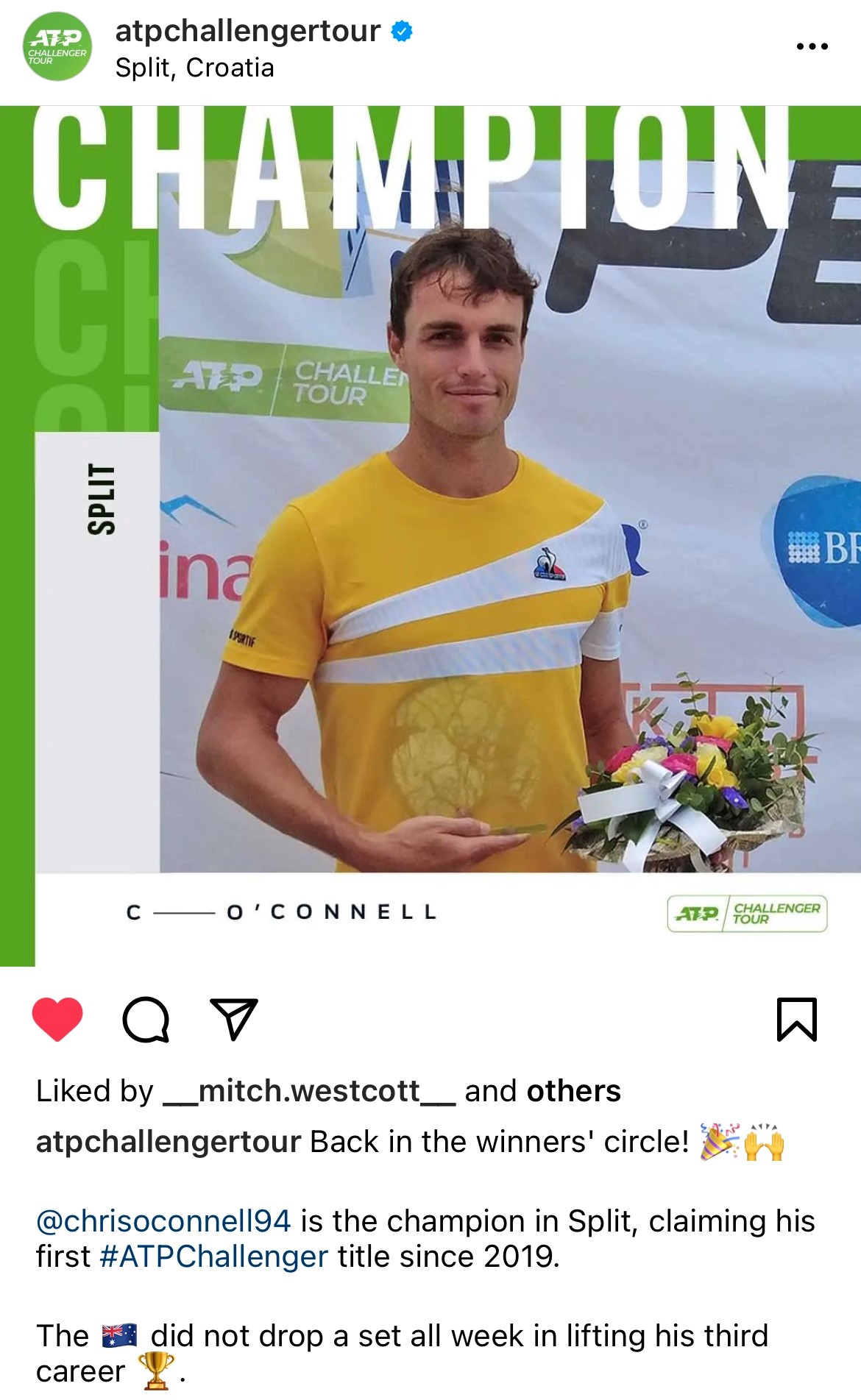The height and width of the screenshot is (1400, 861).
Task: Open the @chrisoconnell94 mention
Action: (x=163, y=1221)
